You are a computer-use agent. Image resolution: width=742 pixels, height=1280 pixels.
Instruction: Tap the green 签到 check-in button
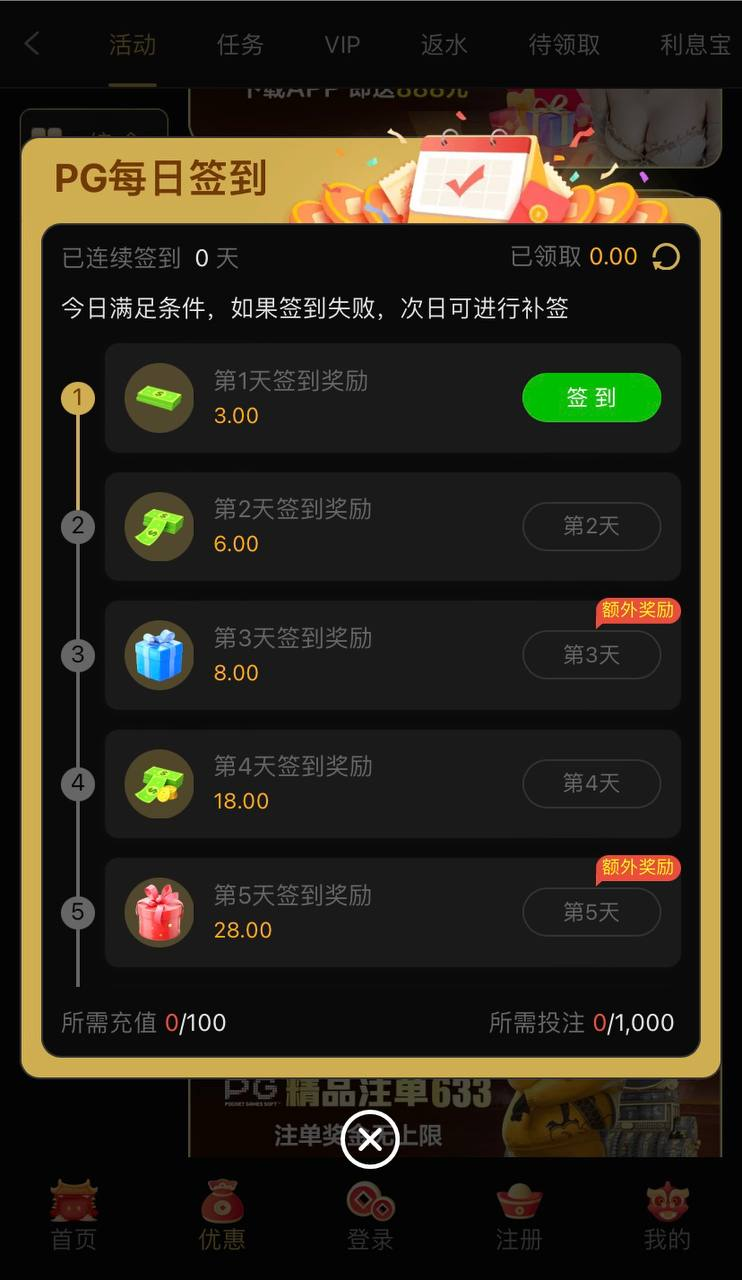591,398
